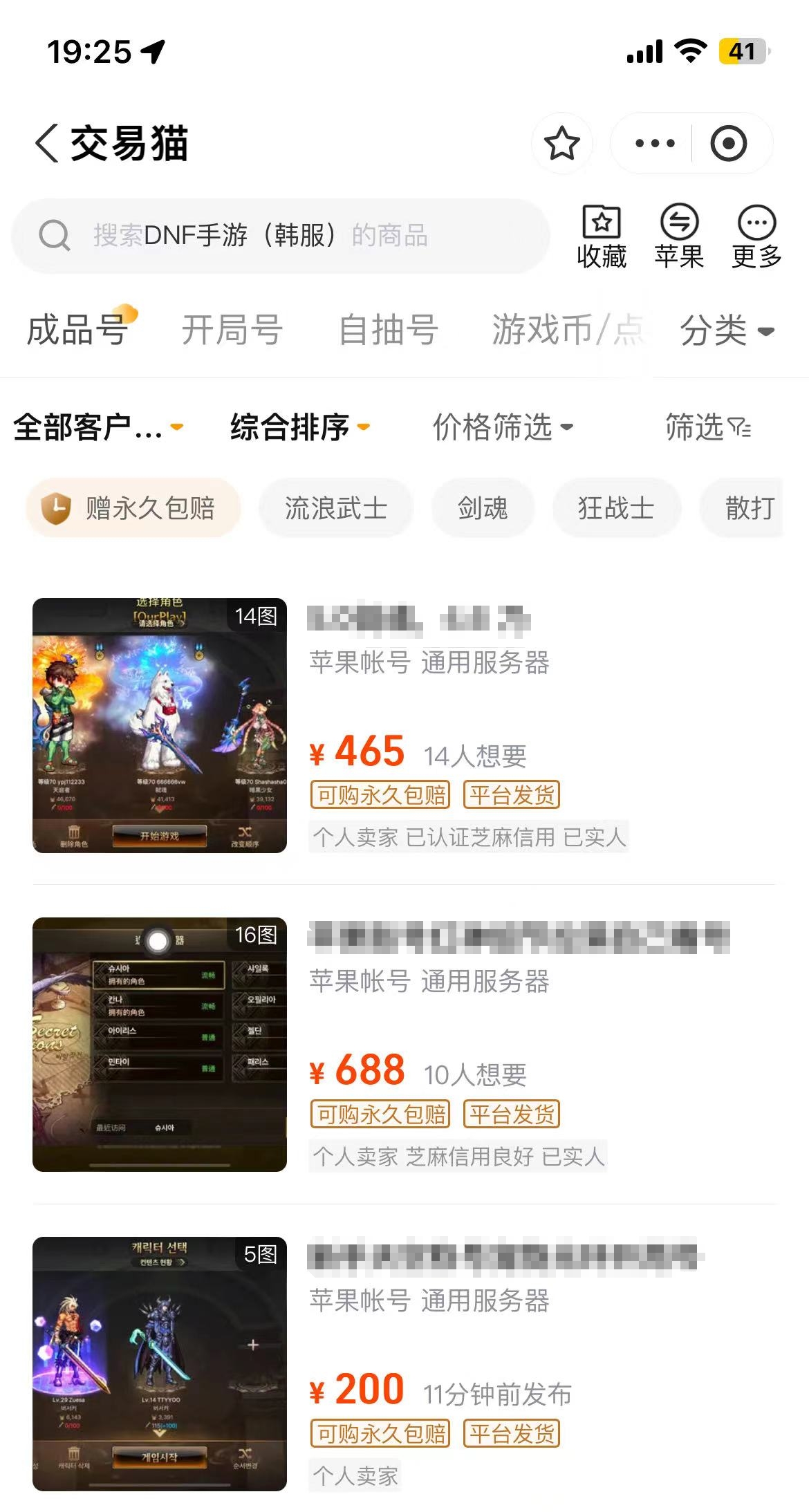The image size is (809, 1512).
Task: Tap the DNF手游 search box
Action: click(x=280, y=236)
